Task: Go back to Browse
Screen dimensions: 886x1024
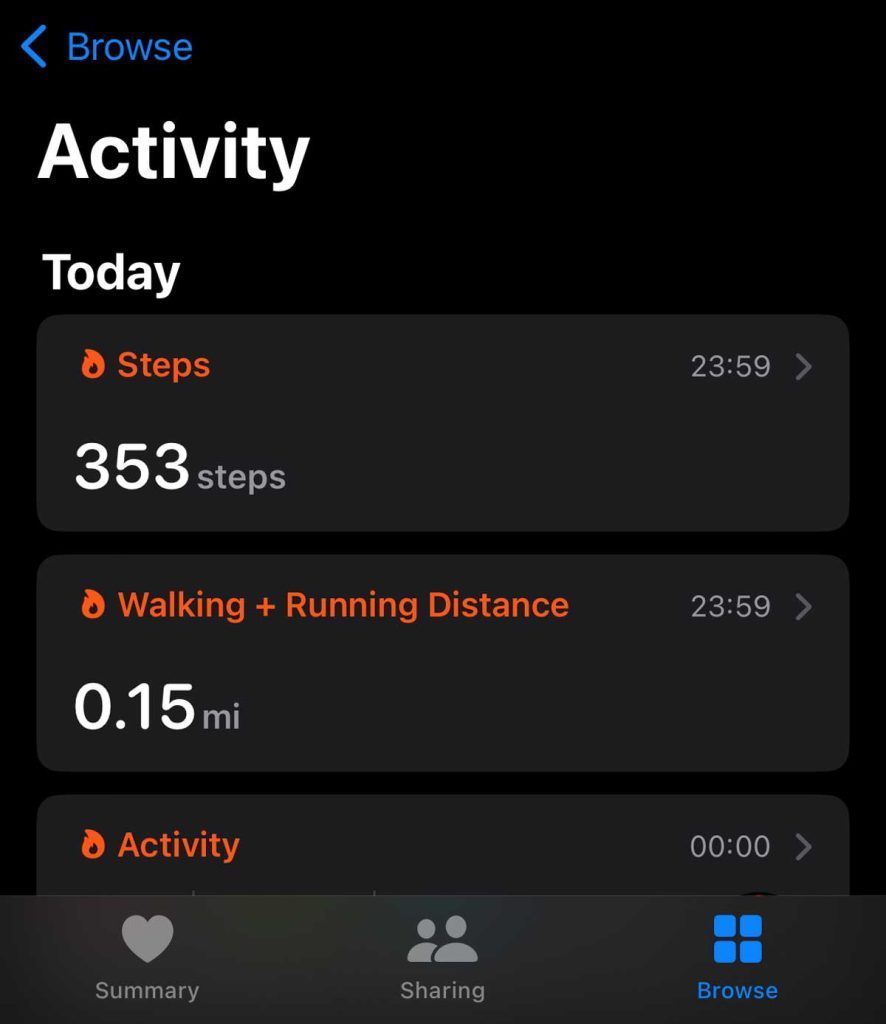Action: click(107, 47)
